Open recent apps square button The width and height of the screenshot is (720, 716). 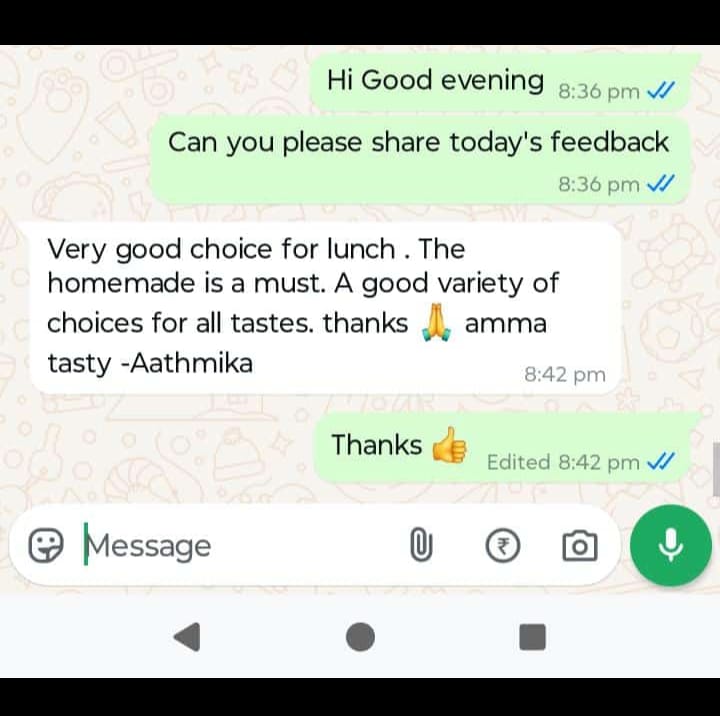[x=533, y=636]
